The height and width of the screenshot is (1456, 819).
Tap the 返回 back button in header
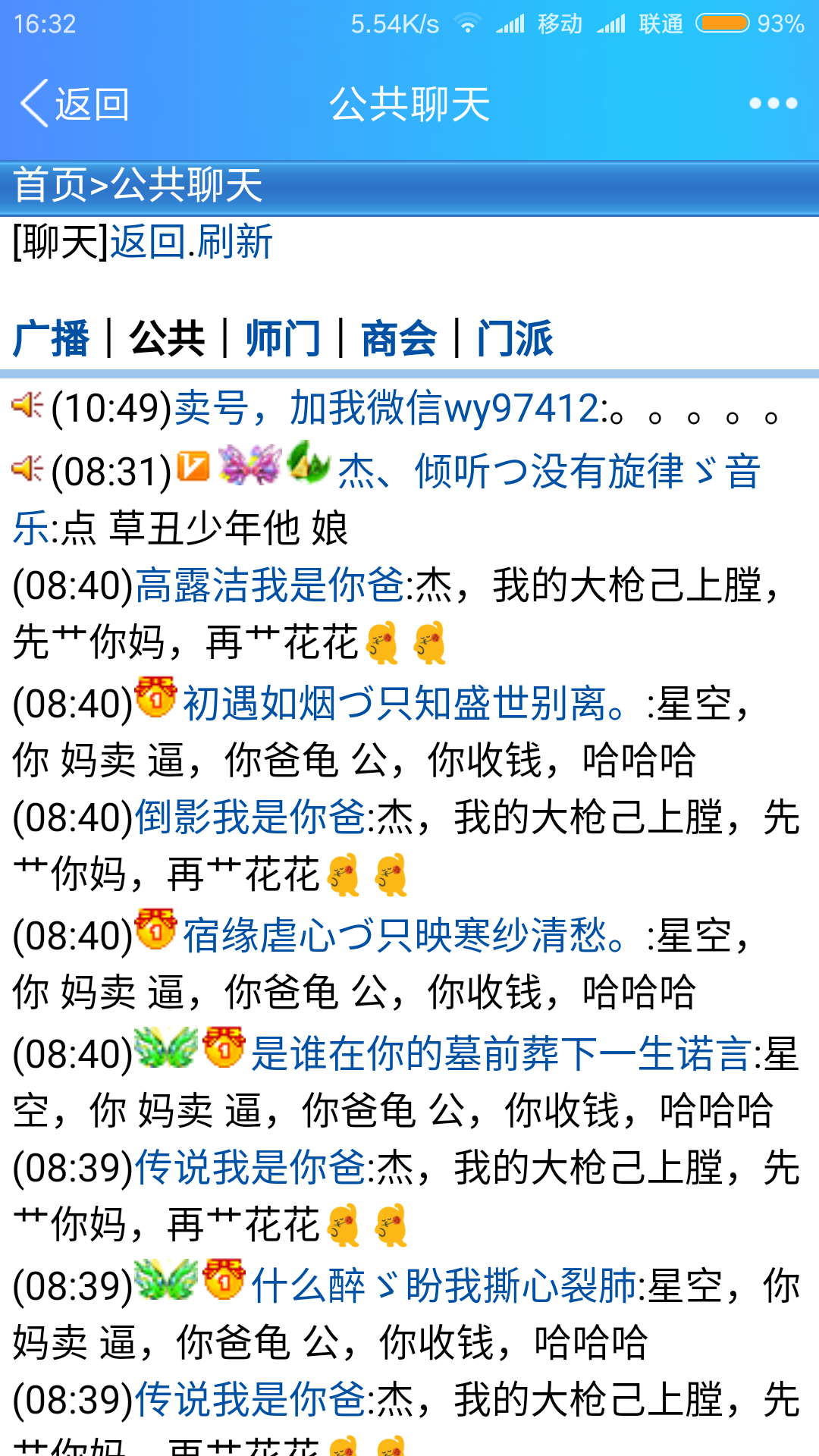pyautogui.click(x=76, y=104)
